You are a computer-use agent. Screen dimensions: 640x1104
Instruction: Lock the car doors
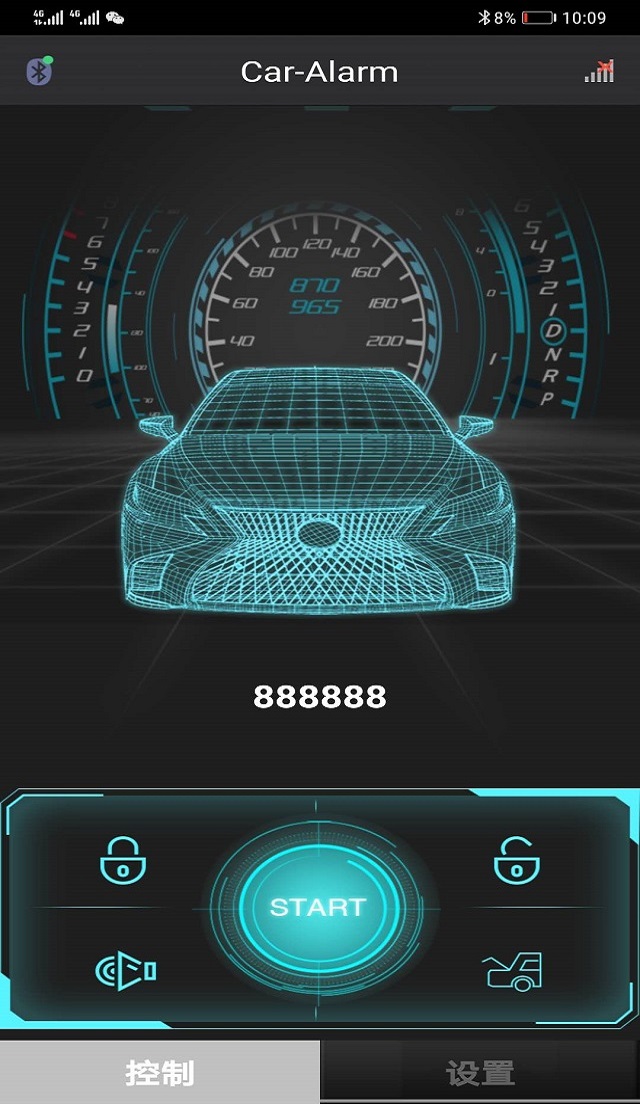(x=123, y=860)
